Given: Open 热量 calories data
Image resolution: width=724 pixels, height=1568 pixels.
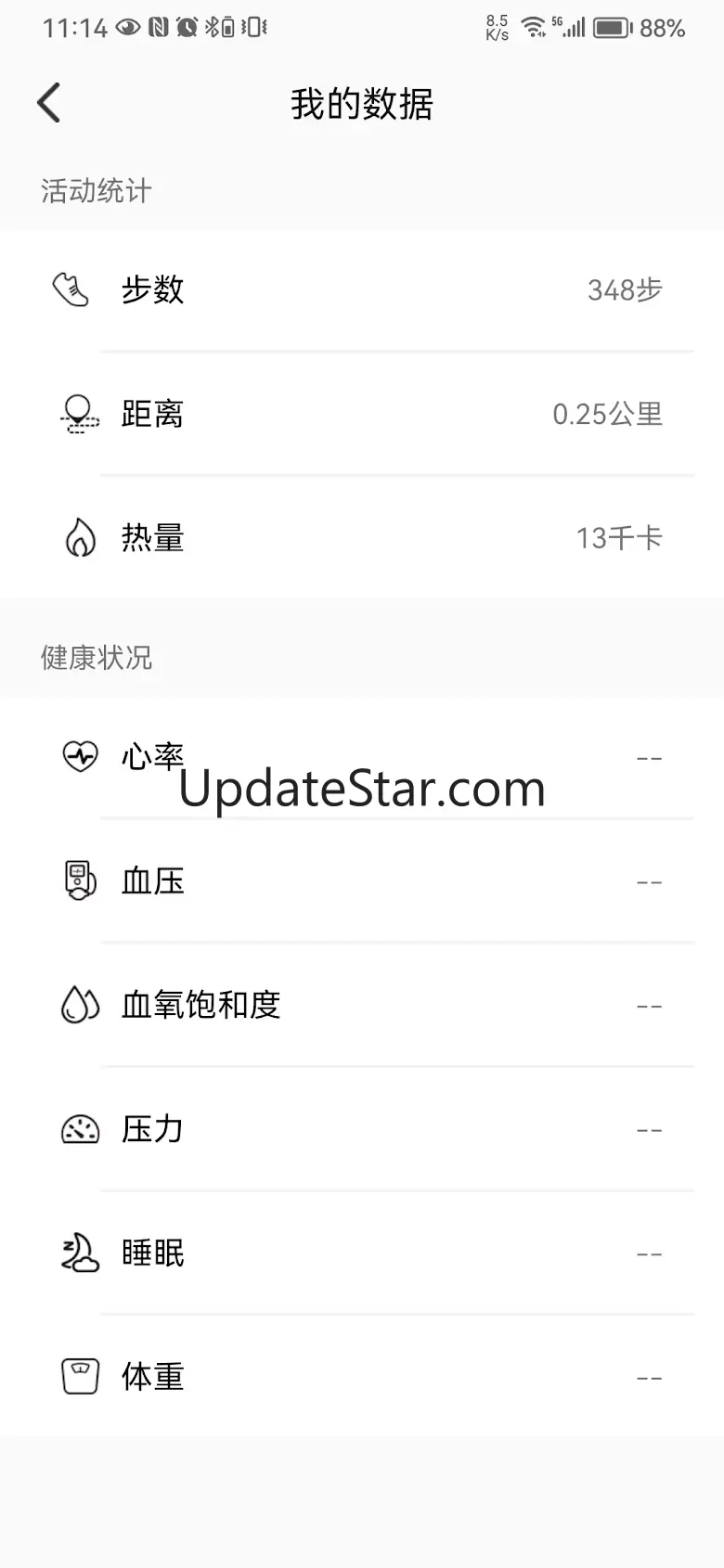Looking at the screenshot, I should pyautogui.click(x=362, y=538).
